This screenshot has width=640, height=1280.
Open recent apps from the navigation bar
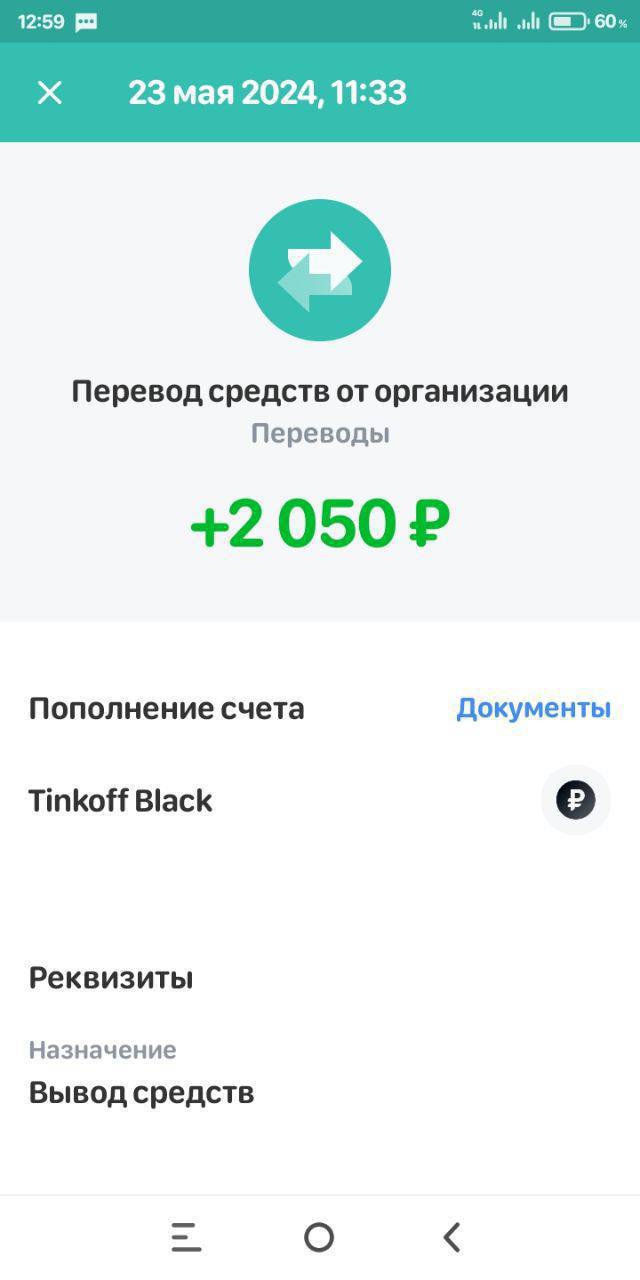point(186,1237)
